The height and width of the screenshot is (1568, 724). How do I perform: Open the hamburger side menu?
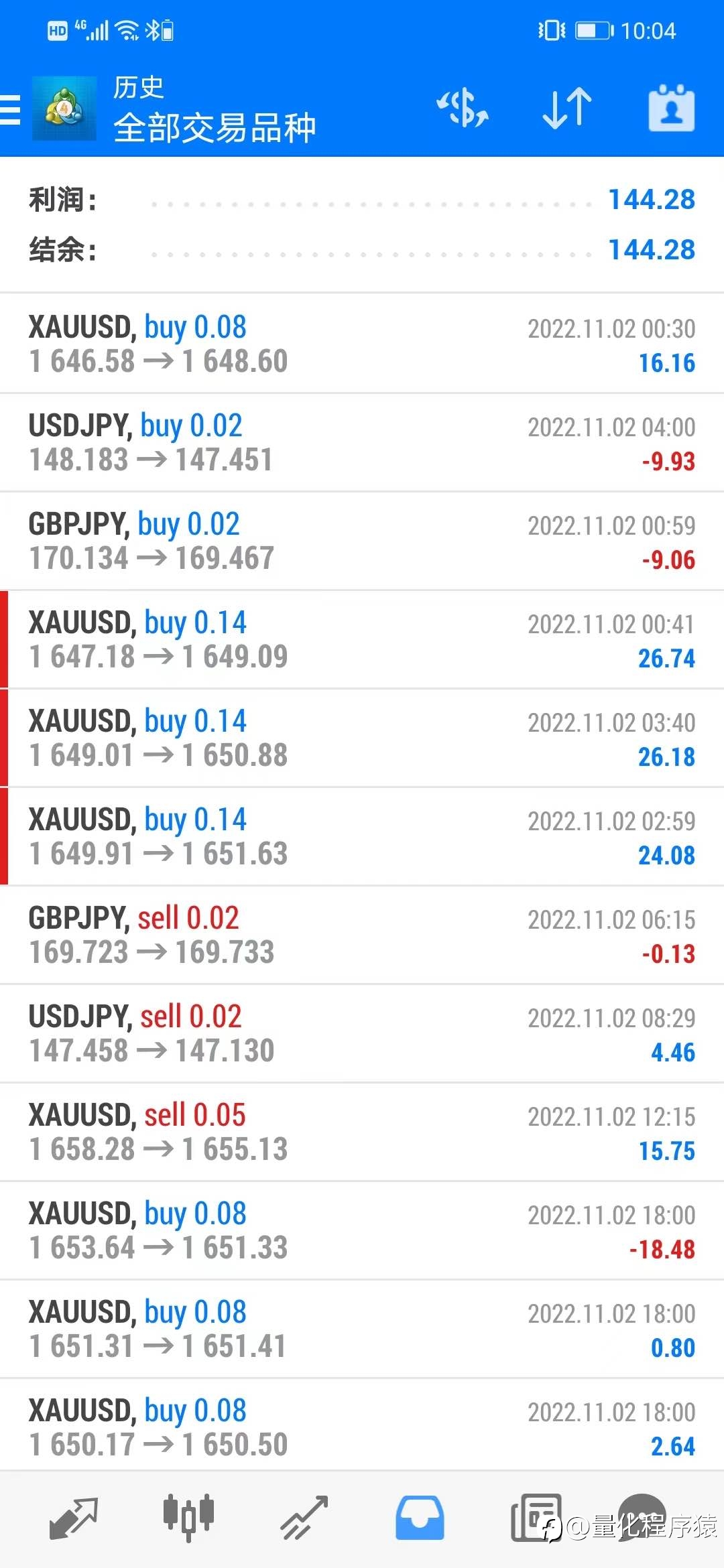pyautogui.click(x=9, y=110)
